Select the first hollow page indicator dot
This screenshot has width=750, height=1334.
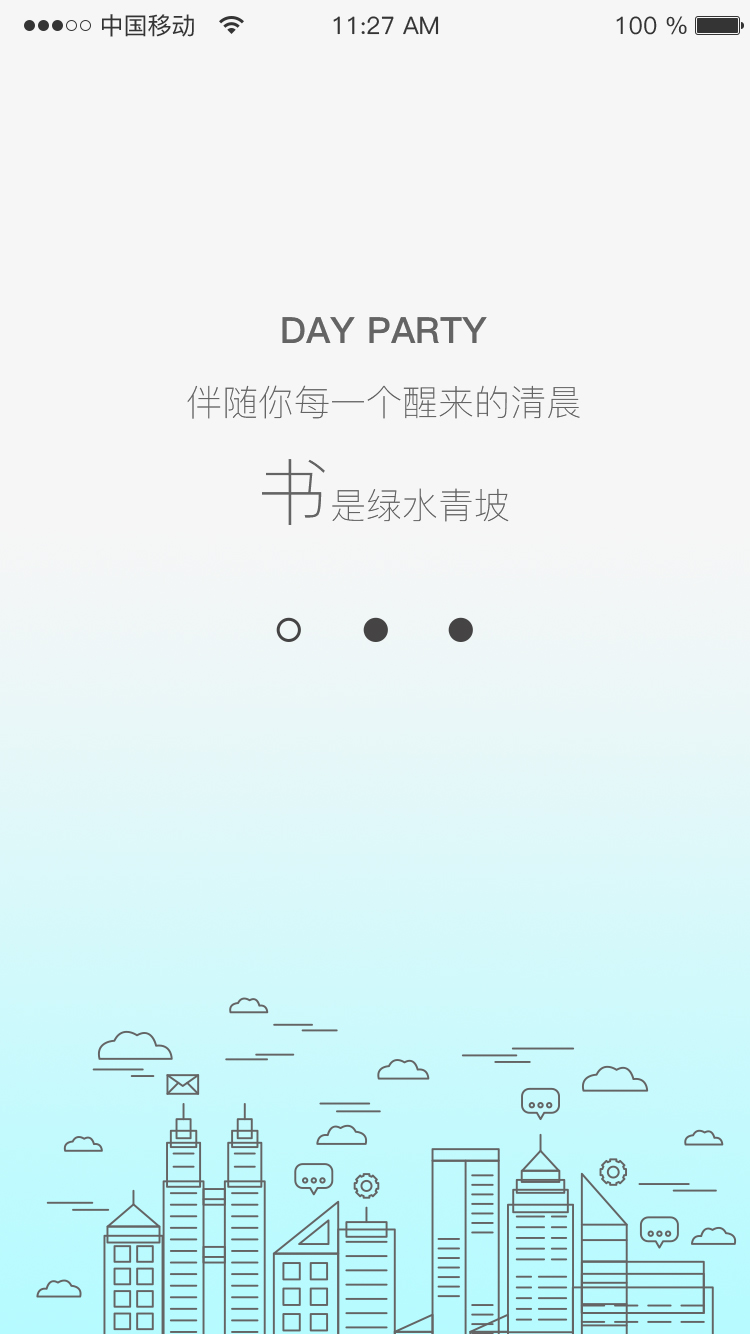[x=289, y=630]
